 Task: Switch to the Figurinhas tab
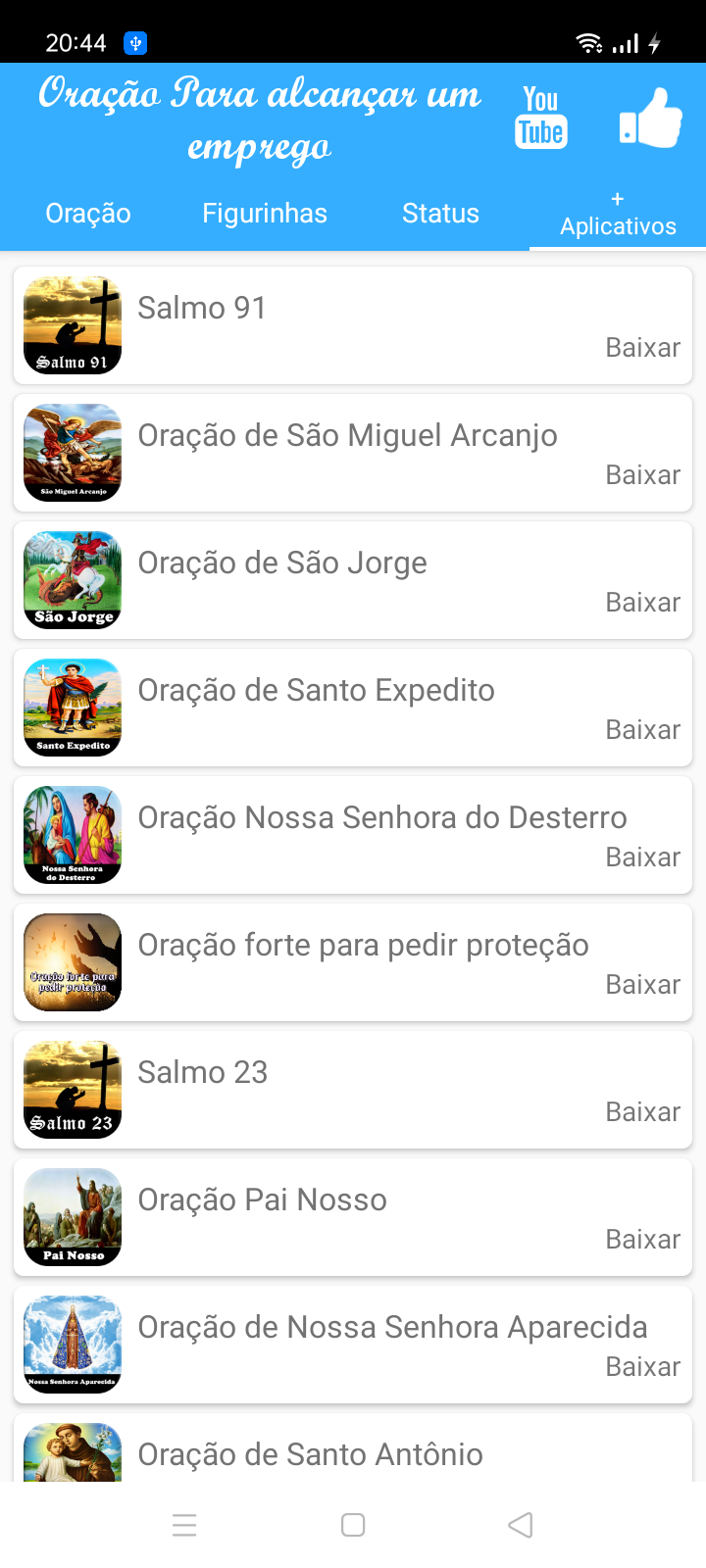(x=265, y=213)
